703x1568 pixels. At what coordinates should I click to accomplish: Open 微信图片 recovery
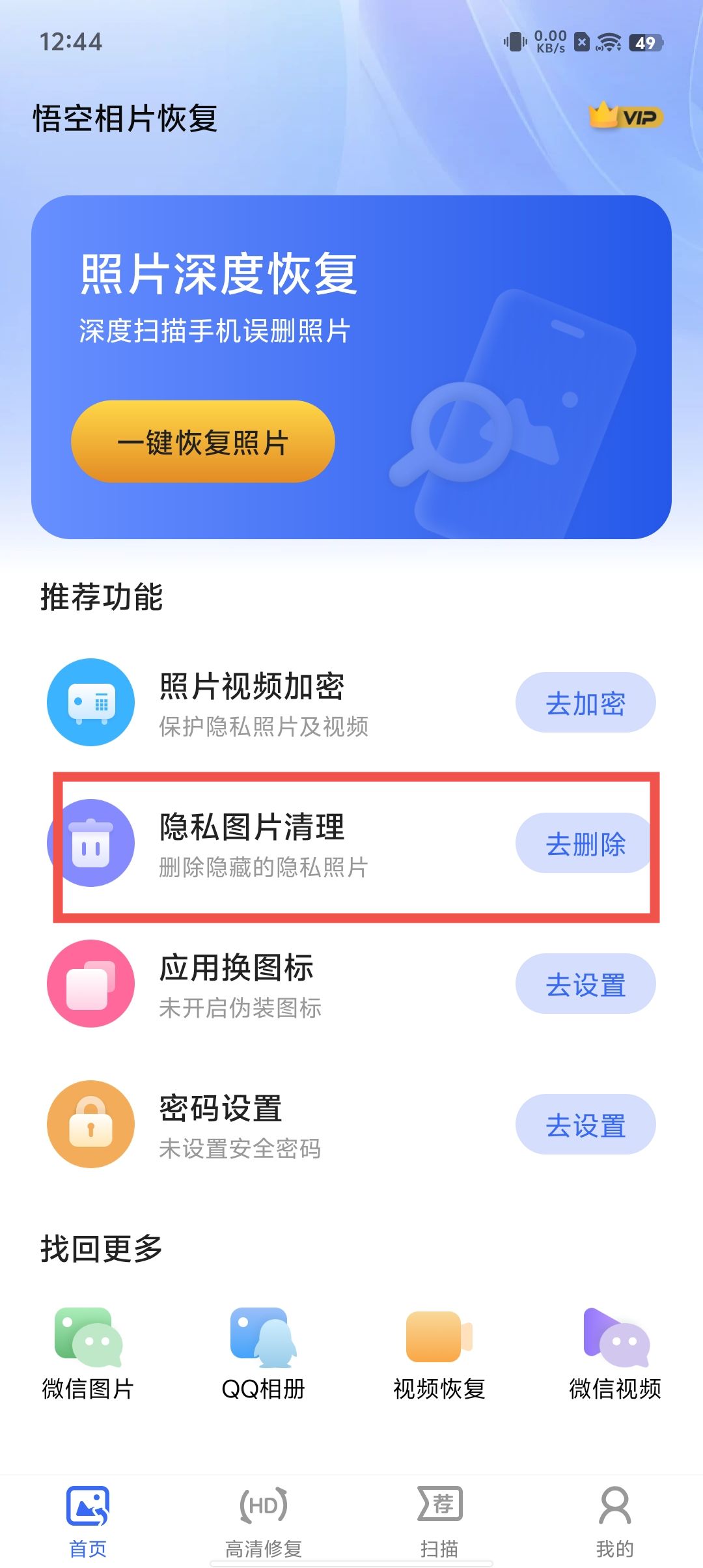coord(88,1354)
